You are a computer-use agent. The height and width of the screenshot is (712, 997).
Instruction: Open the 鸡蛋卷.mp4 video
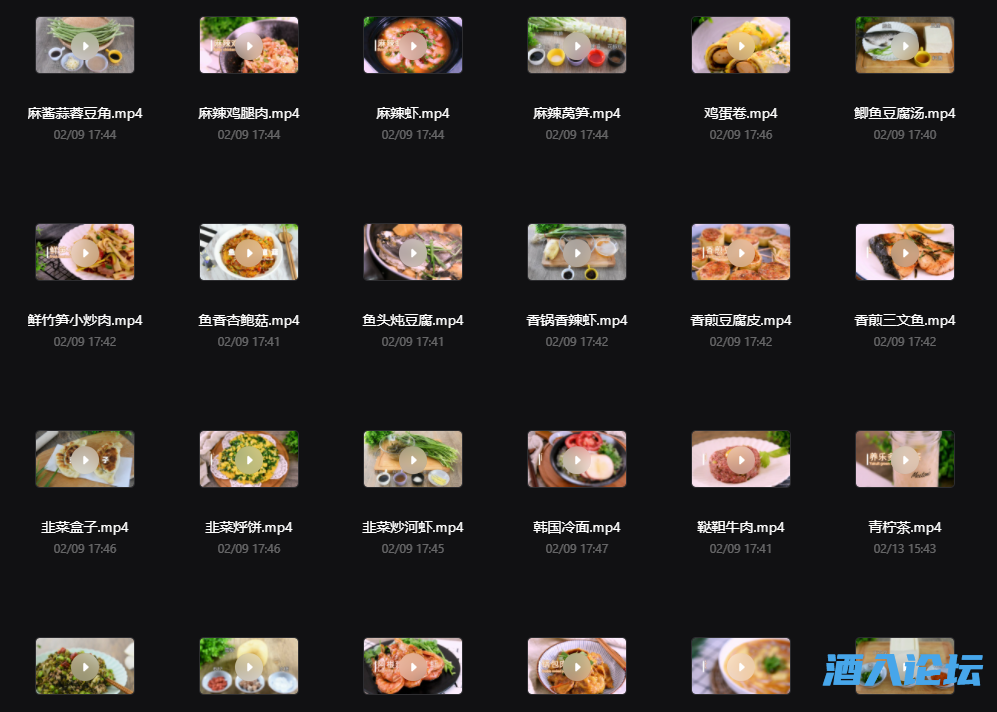(x=741, y=45)
